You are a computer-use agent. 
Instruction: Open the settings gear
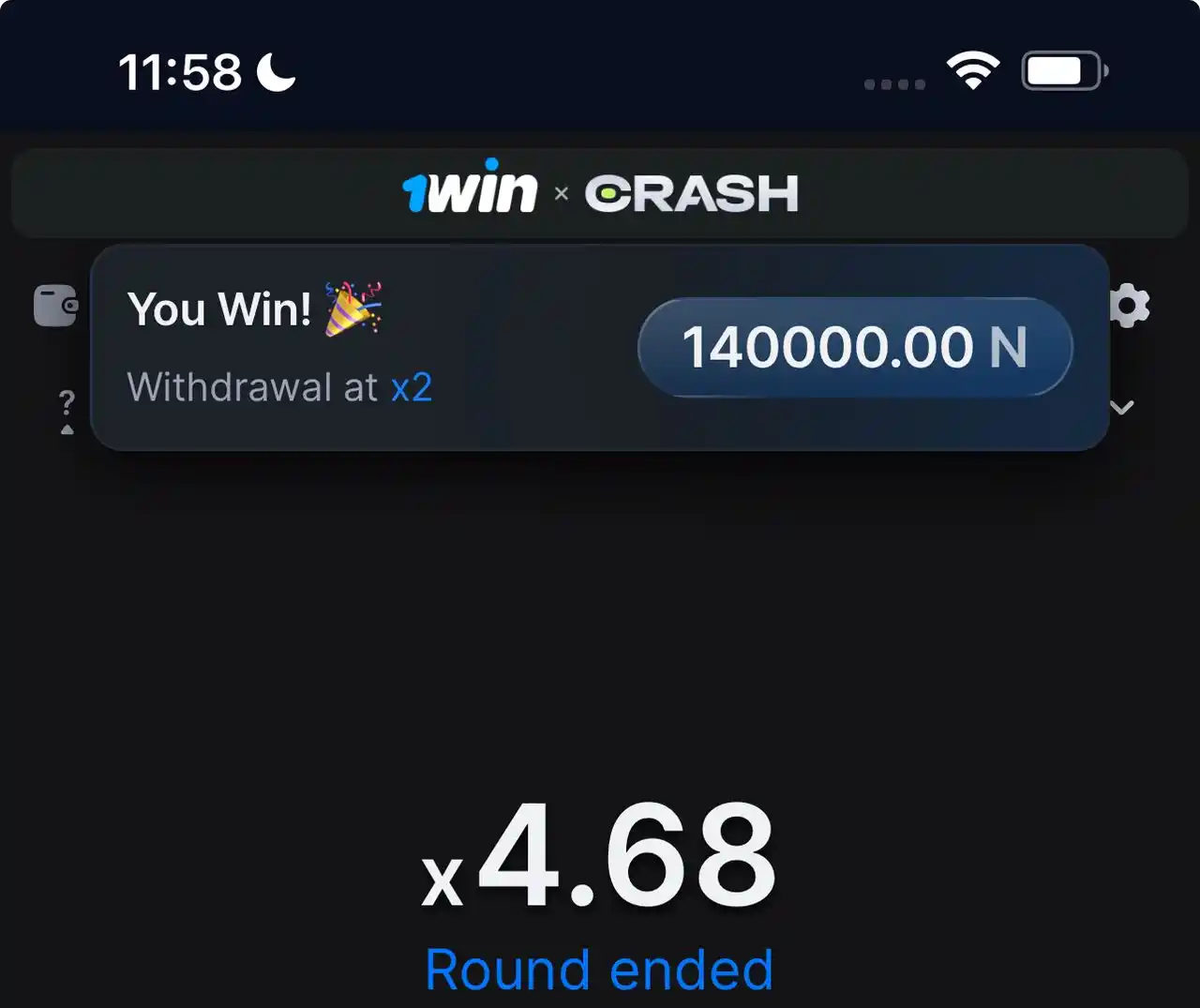[1130, 306]
